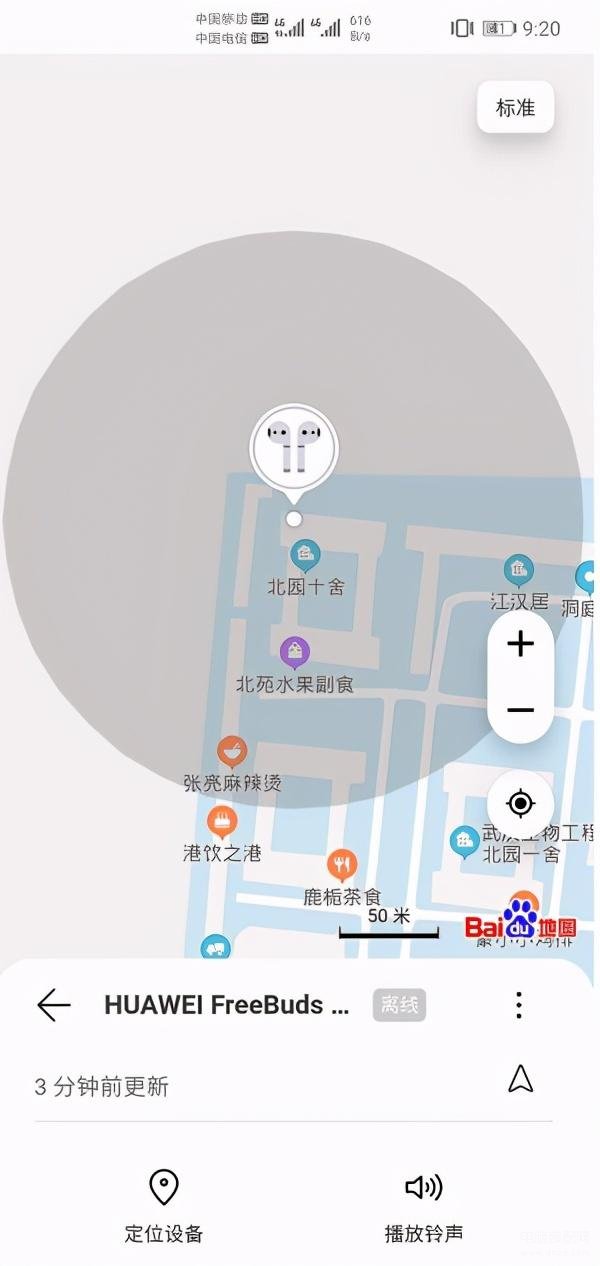Open the three-dot overflow menu
Image resolution: width=600 pixels, height=1266 pixels.
click(518, 1005)
